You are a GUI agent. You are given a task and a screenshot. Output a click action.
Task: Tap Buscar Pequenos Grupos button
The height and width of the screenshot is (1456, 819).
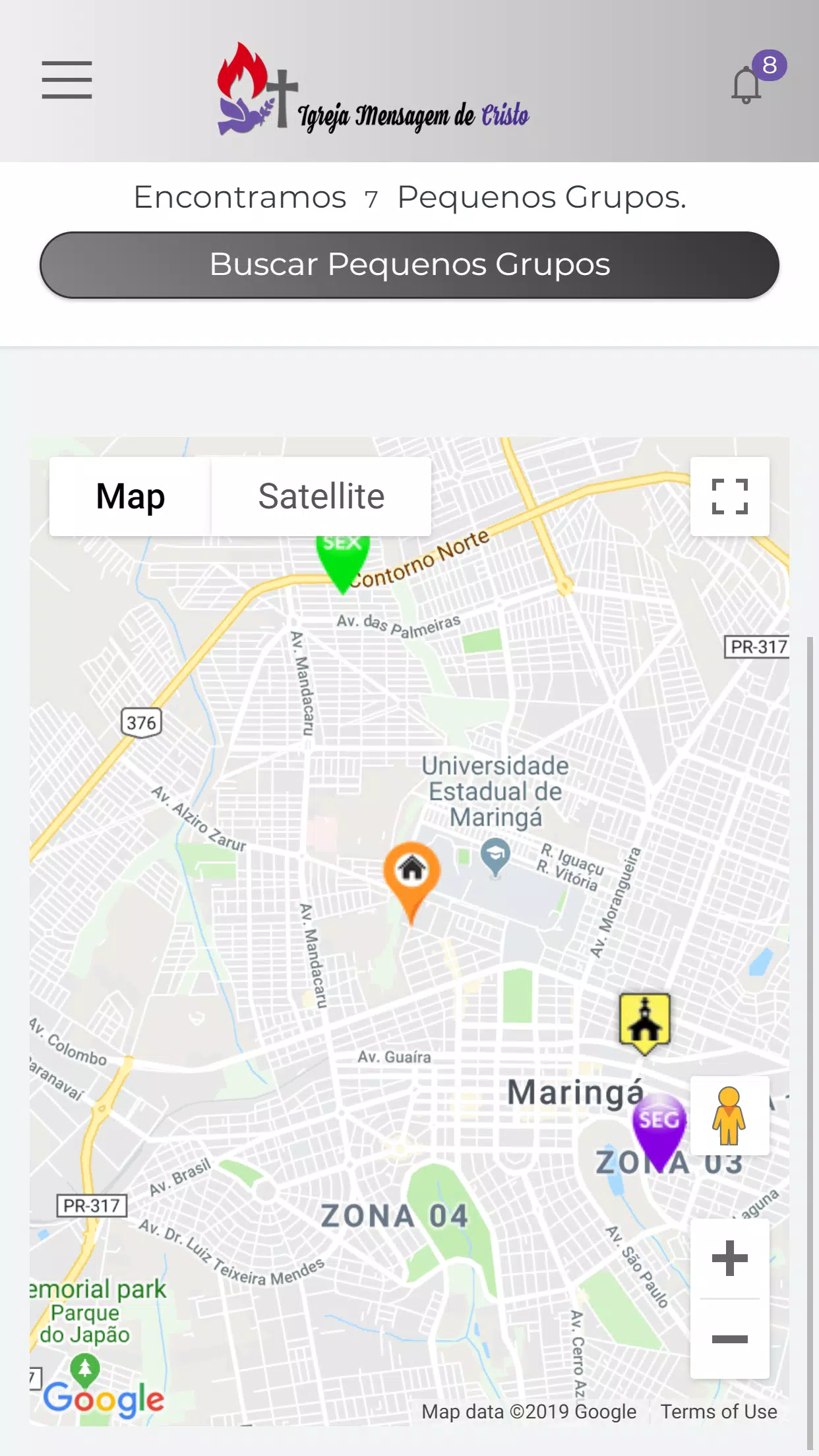pyautogui.click(x=409, y=265)
